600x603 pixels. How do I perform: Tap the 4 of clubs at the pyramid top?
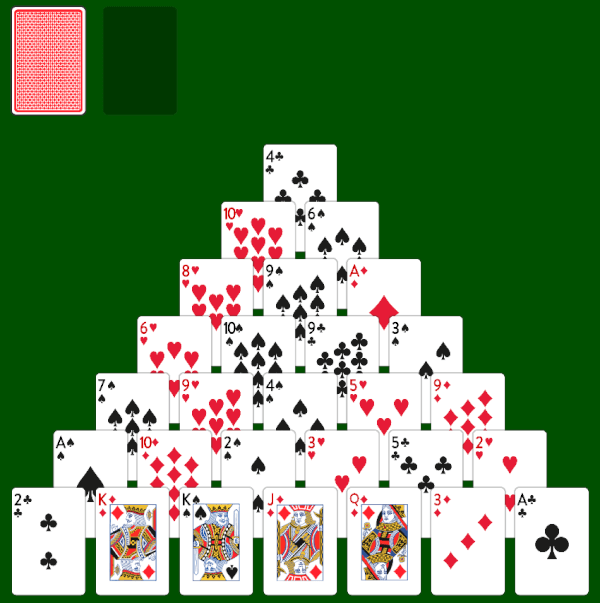pos(300,172)
